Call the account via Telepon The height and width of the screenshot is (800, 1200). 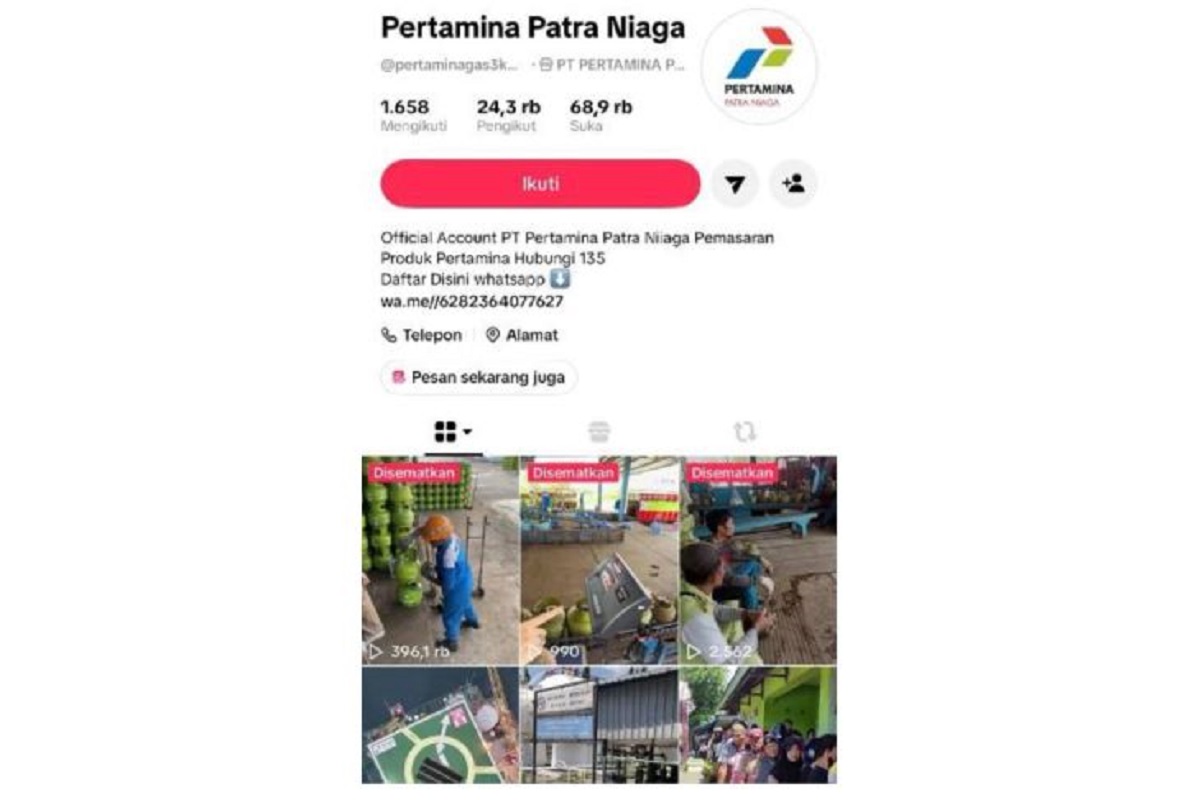(421, 336)
